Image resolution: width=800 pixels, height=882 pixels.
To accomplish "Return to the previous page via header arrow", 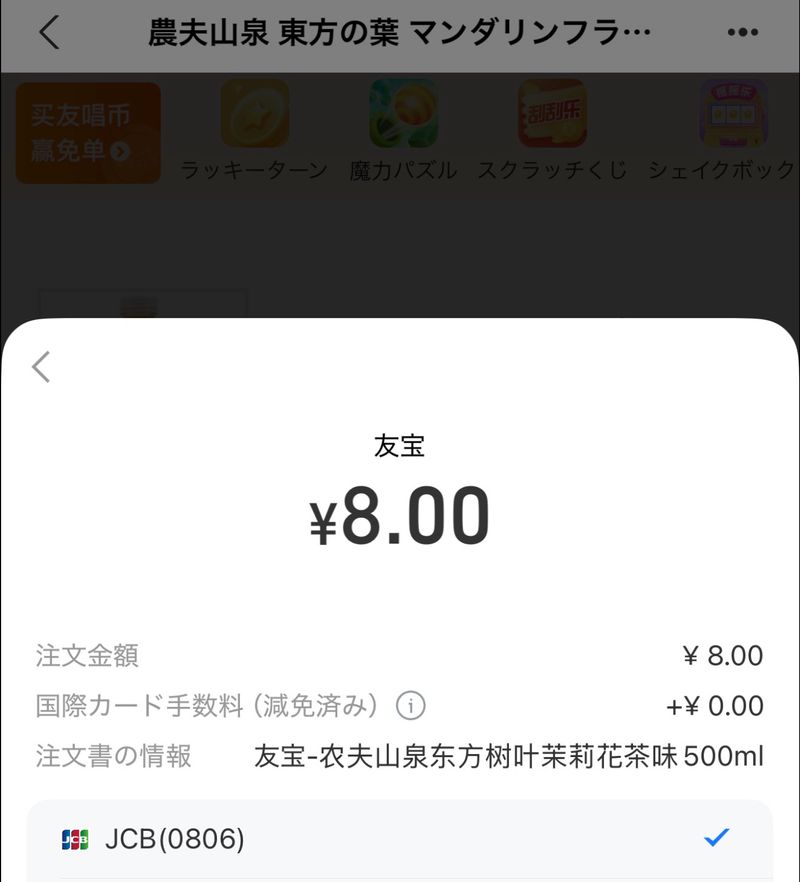I will 49,33.
